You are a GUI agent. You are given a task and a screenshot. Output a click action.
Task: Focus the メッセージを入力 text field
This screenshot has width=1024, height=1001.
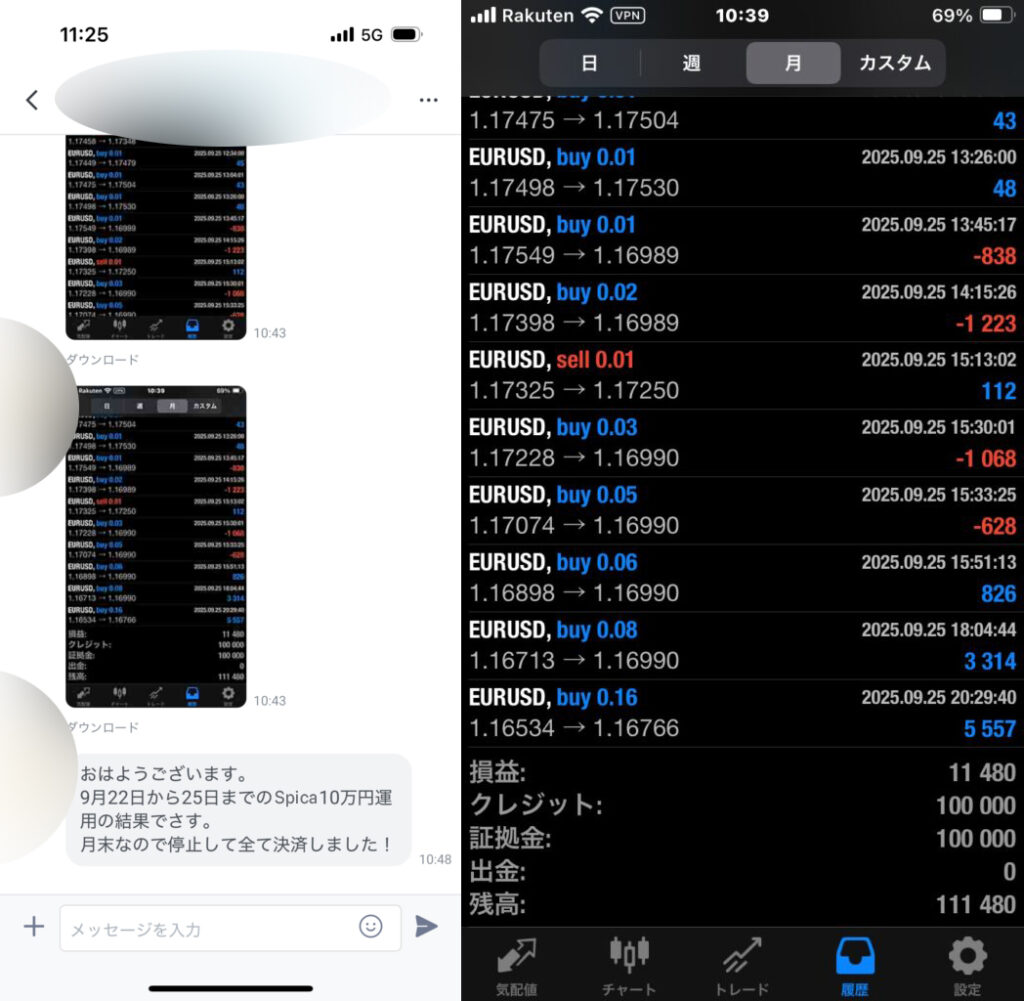coord(210,929)
